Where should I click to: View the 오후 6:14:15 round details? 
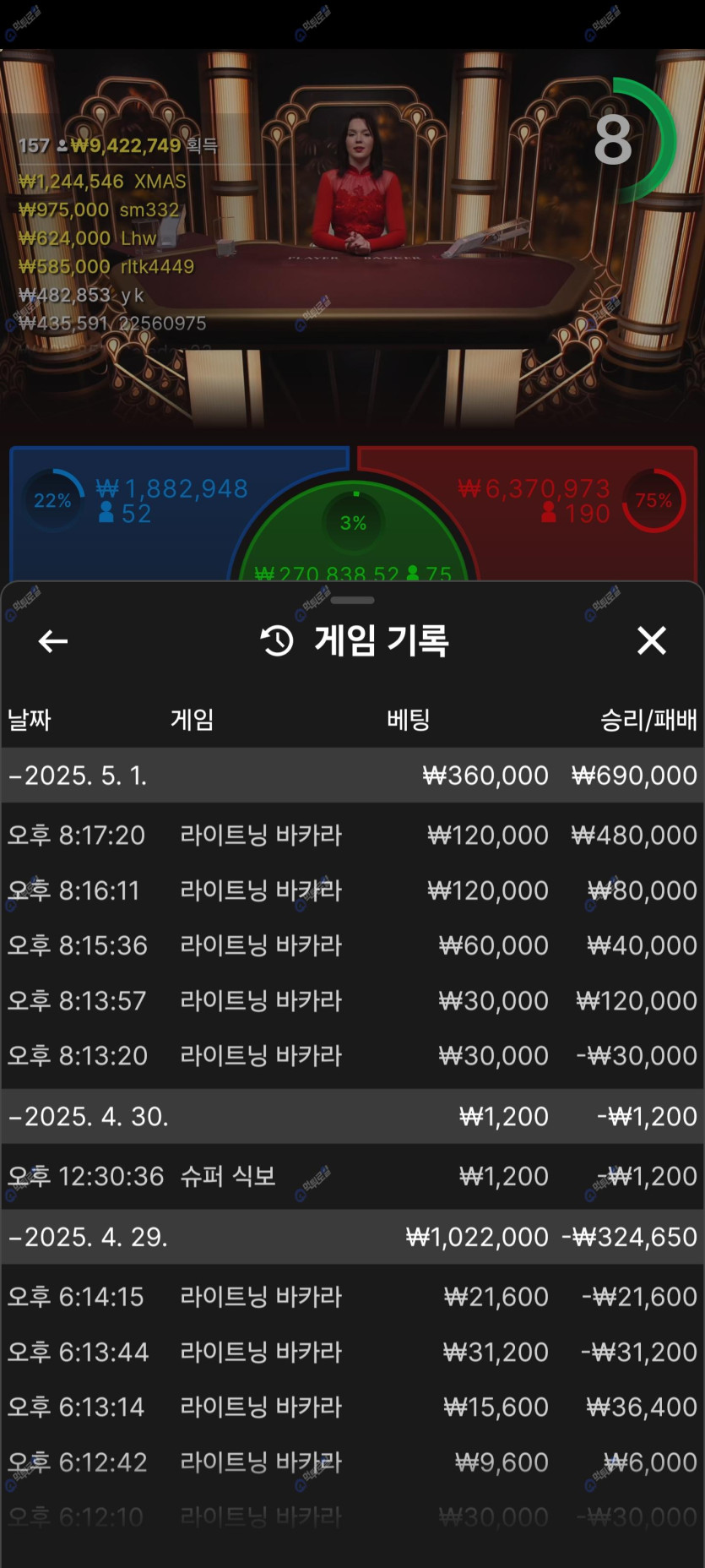tap(352, 1297)
